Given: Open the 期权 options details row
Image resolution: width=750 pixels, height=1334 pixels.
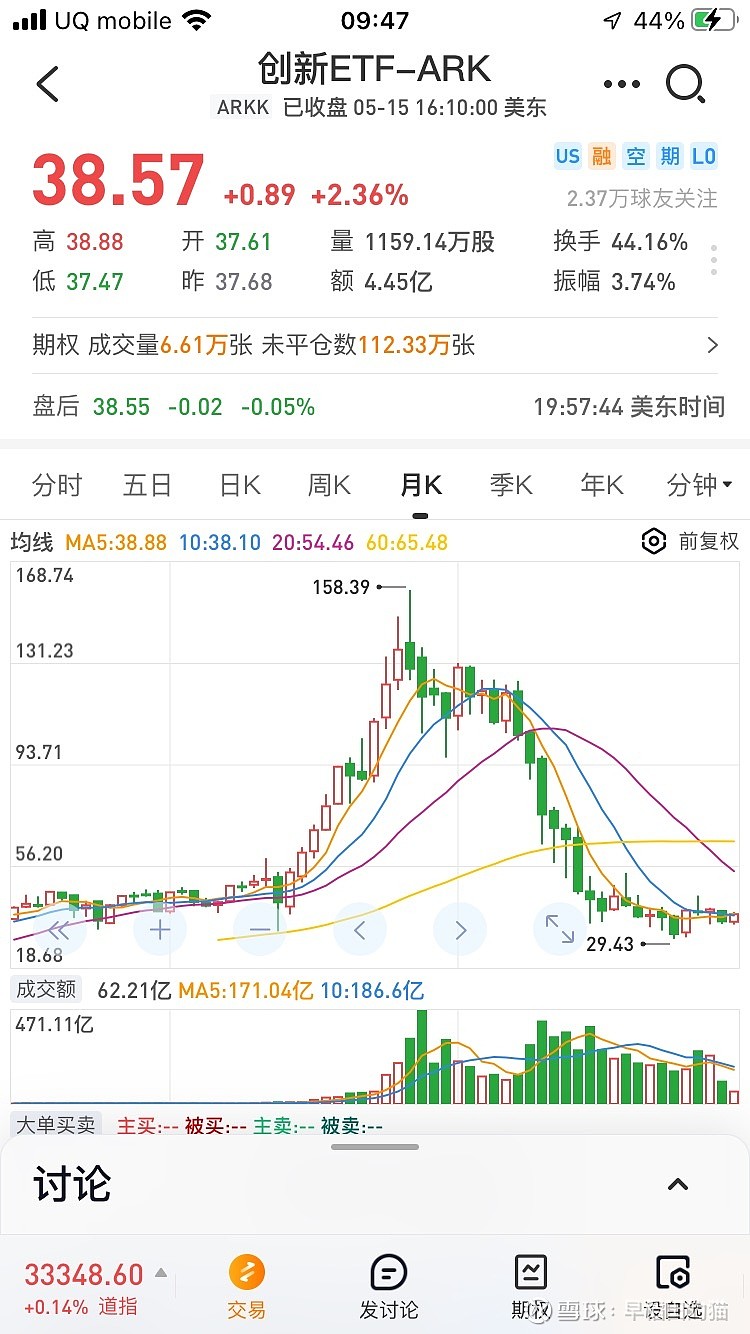Looking at the screenshot, I should (375, 346).
